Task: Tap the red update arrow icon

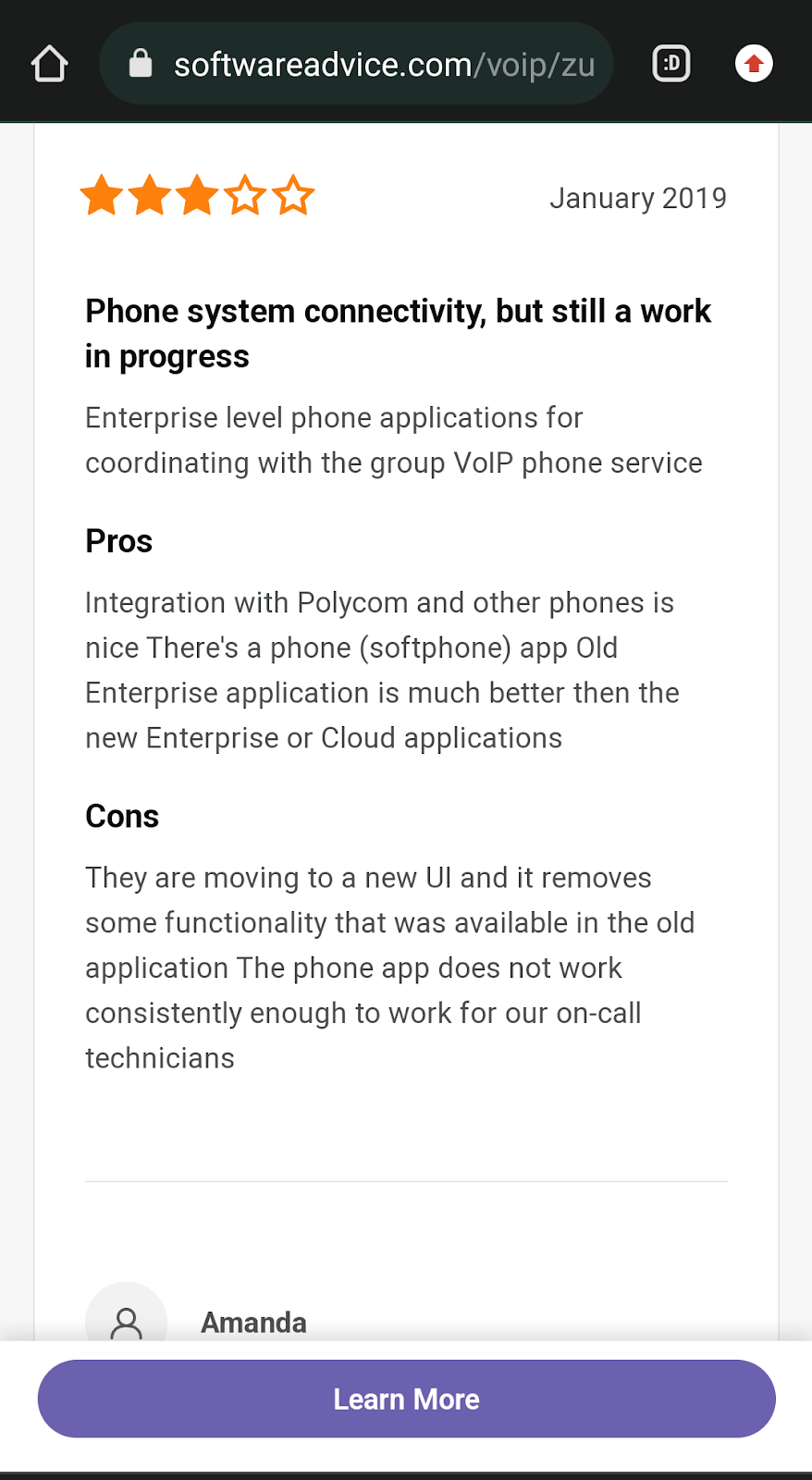Action: tap(754, 64)
